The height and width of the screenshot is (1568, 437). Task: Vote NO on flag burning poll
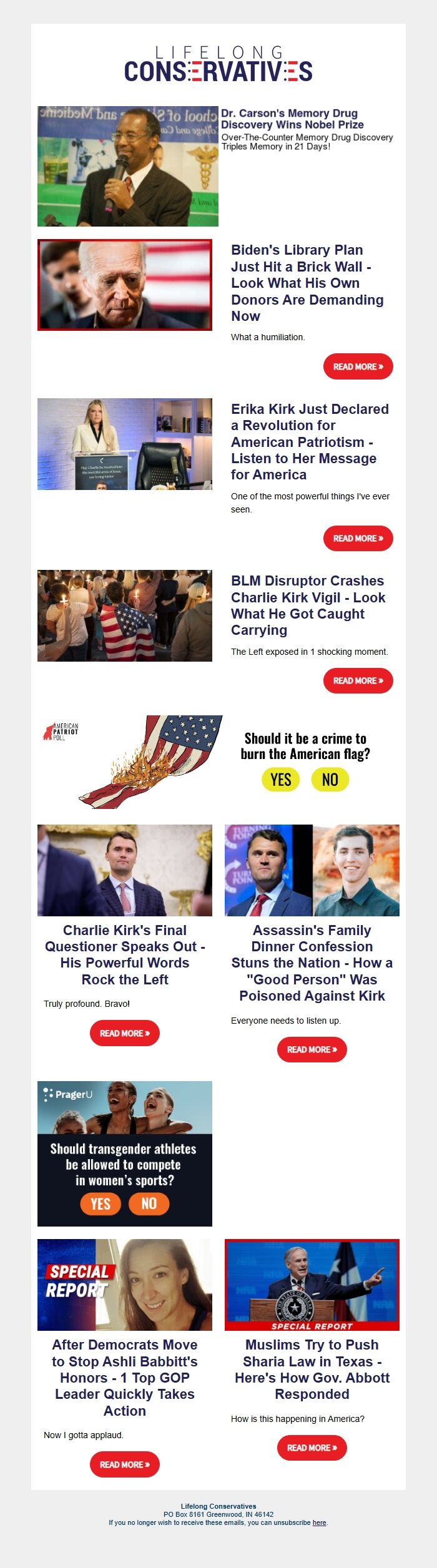[x=330, y=779]
